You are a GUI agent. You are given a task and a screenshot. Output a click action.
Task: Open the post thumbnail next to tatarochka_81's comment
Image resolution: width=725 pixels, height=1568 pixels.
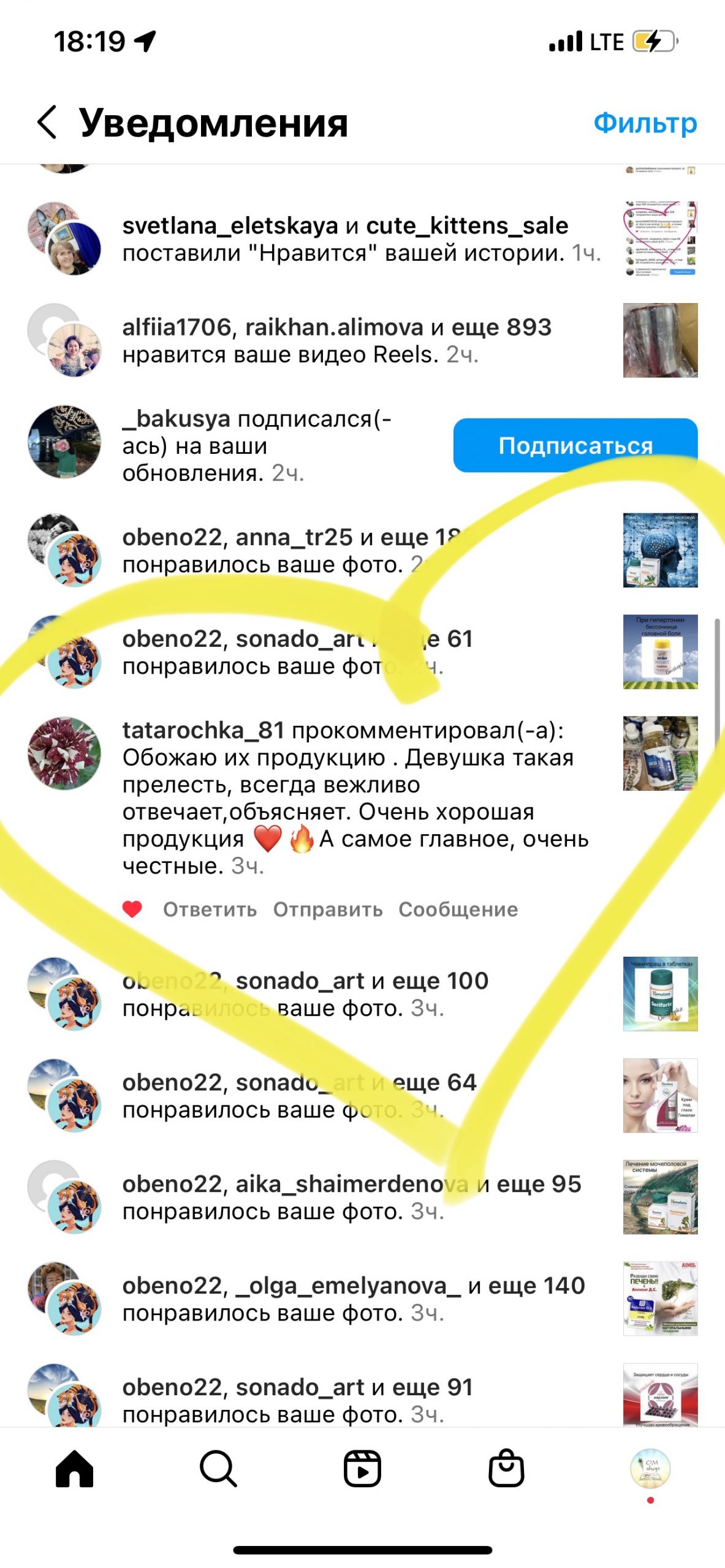point(660,753)
